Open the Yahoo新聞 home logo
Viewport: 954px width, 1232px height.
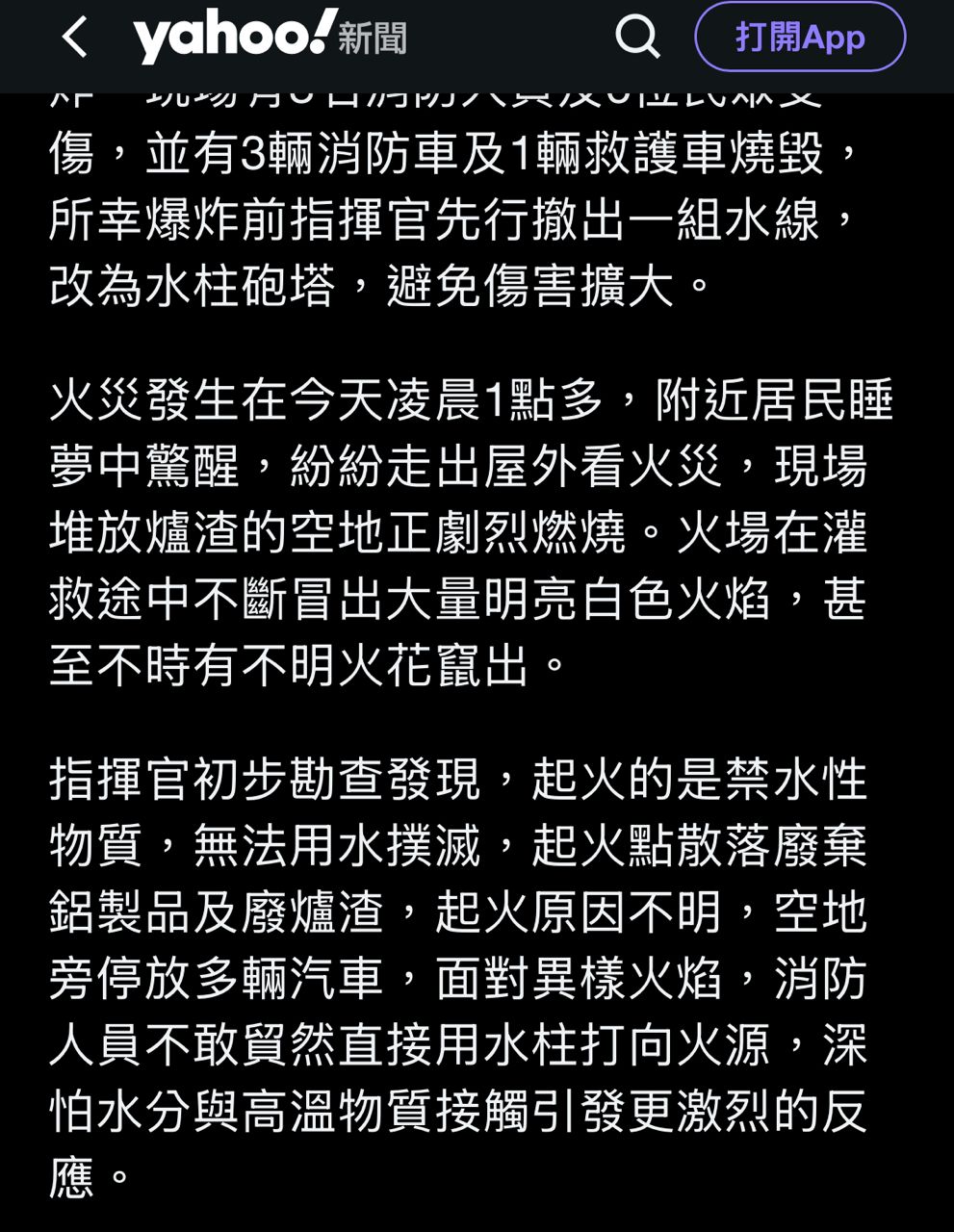[270, 37]
